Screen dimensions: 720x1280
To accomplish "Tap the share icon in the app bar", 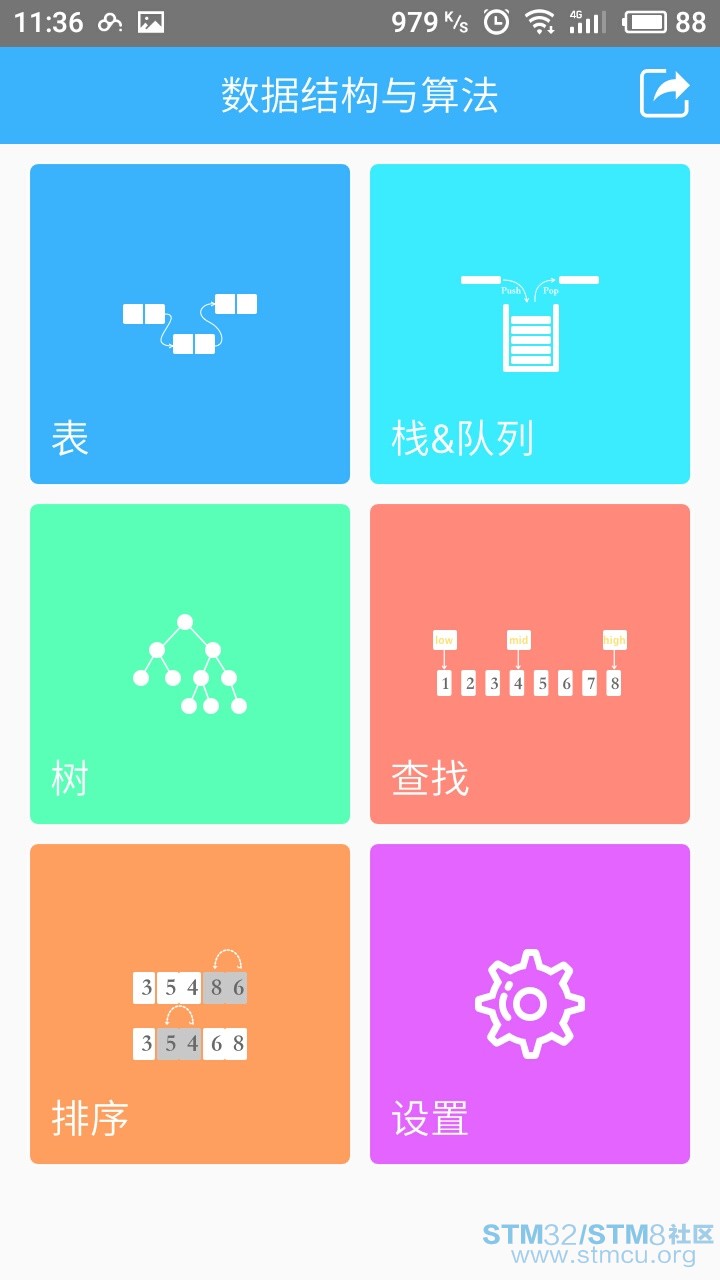I will (x=665, y=95).
